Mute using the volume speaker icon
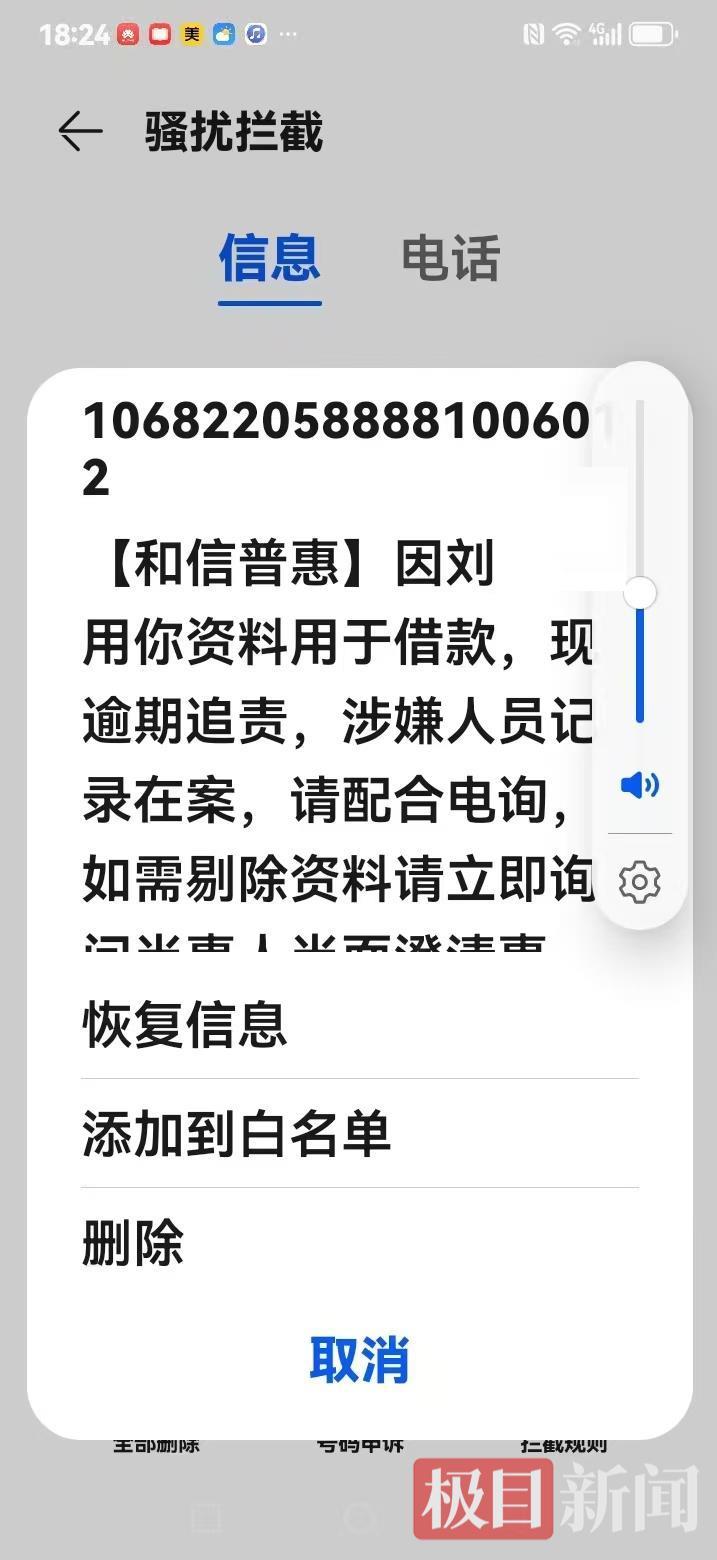The image size is (717, 1560). [x=640, y=785]
